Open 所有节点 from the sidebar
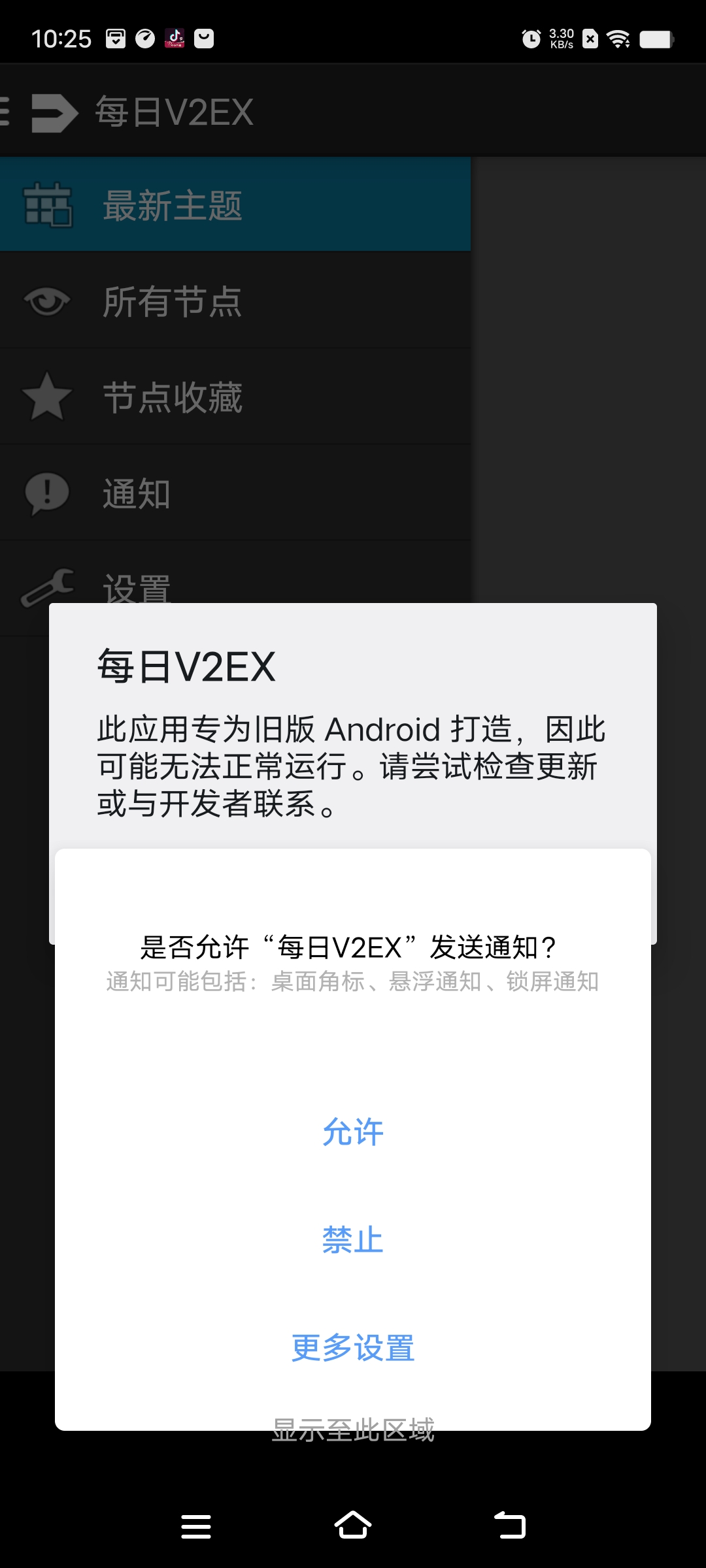 coord(173,302)
